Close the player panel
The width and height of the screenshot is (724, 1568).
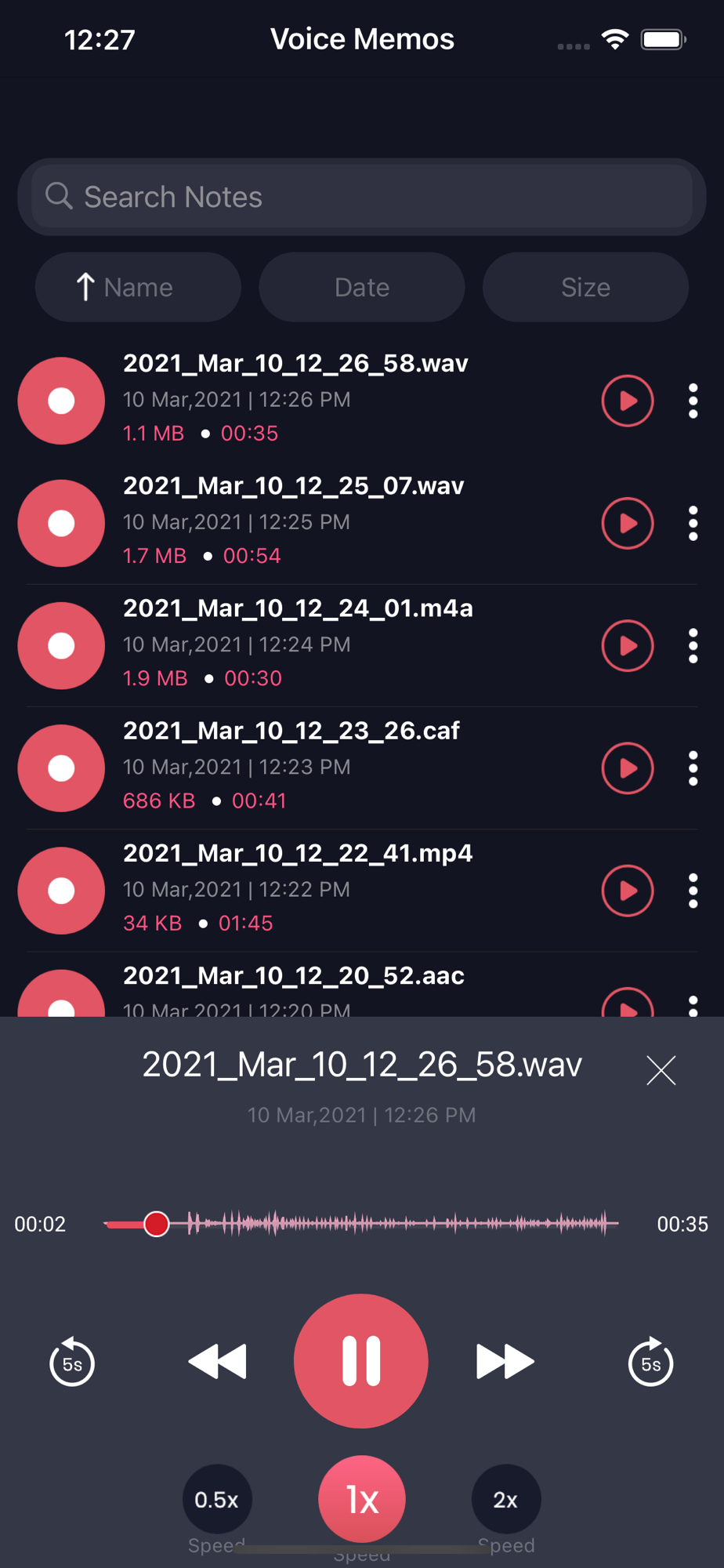(661, 1069)
